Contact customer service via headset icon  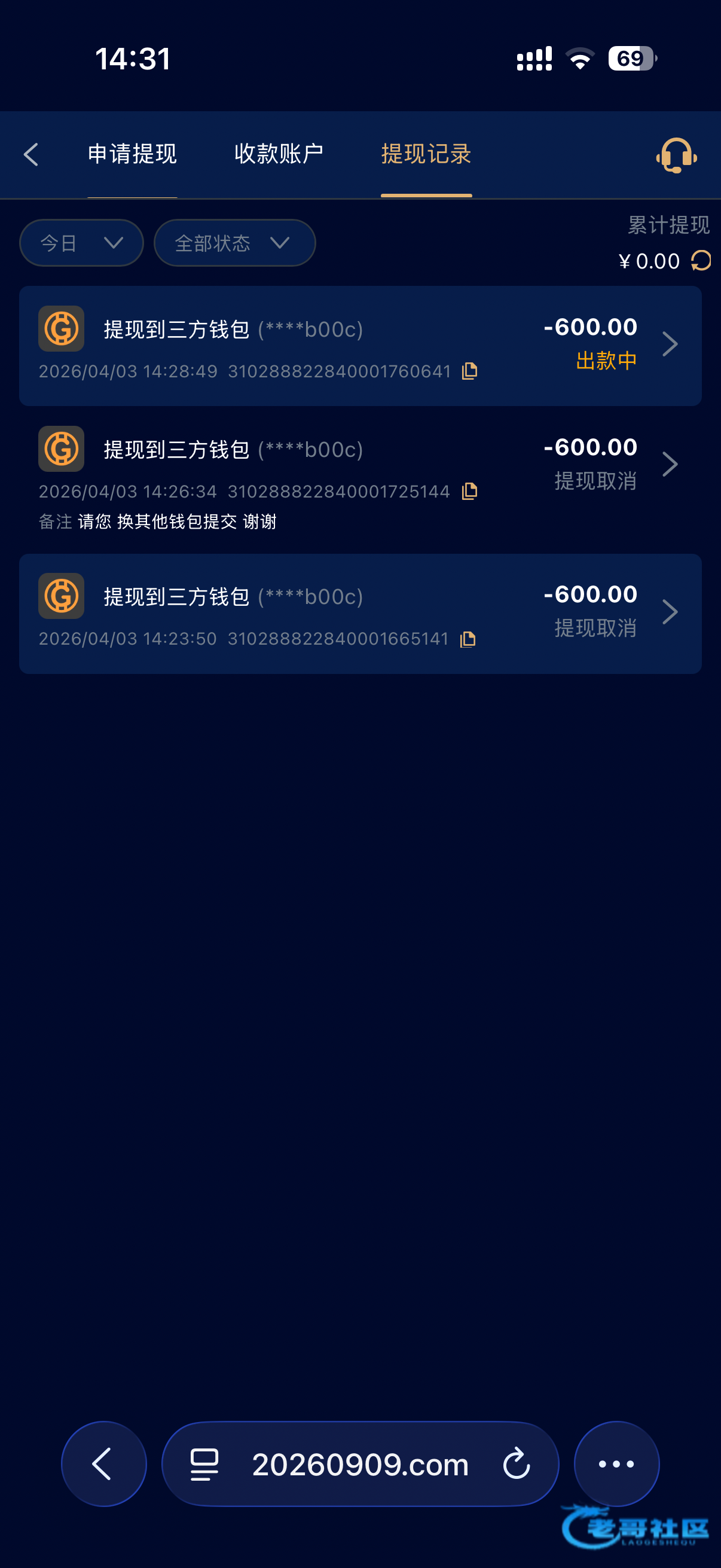[676, 156]
